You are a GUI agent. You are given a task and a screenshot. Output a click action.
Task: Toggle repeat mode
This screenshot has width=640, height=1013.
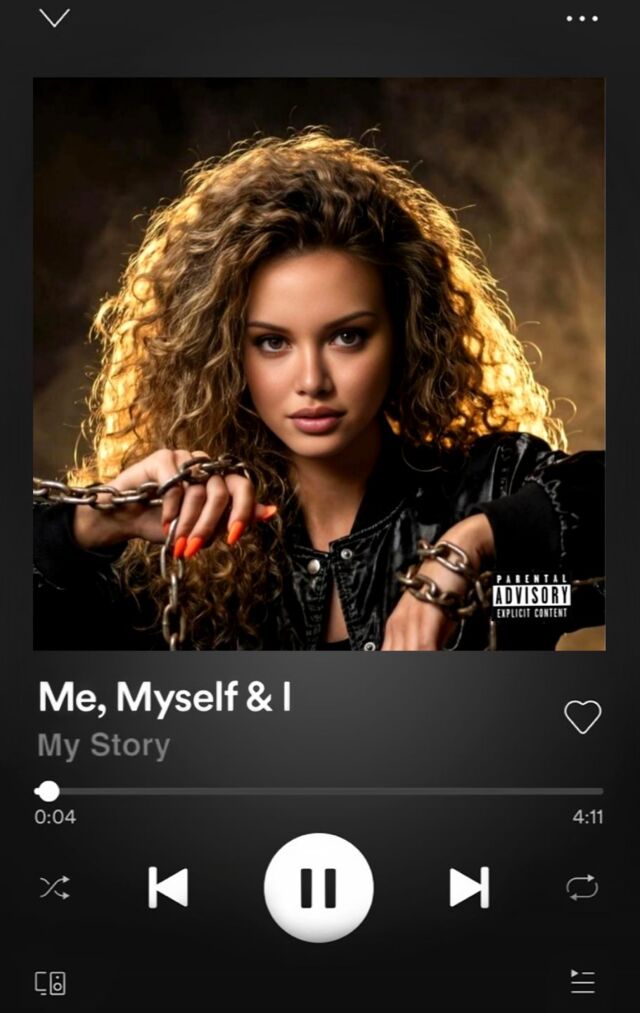click(x=582, y=887)
